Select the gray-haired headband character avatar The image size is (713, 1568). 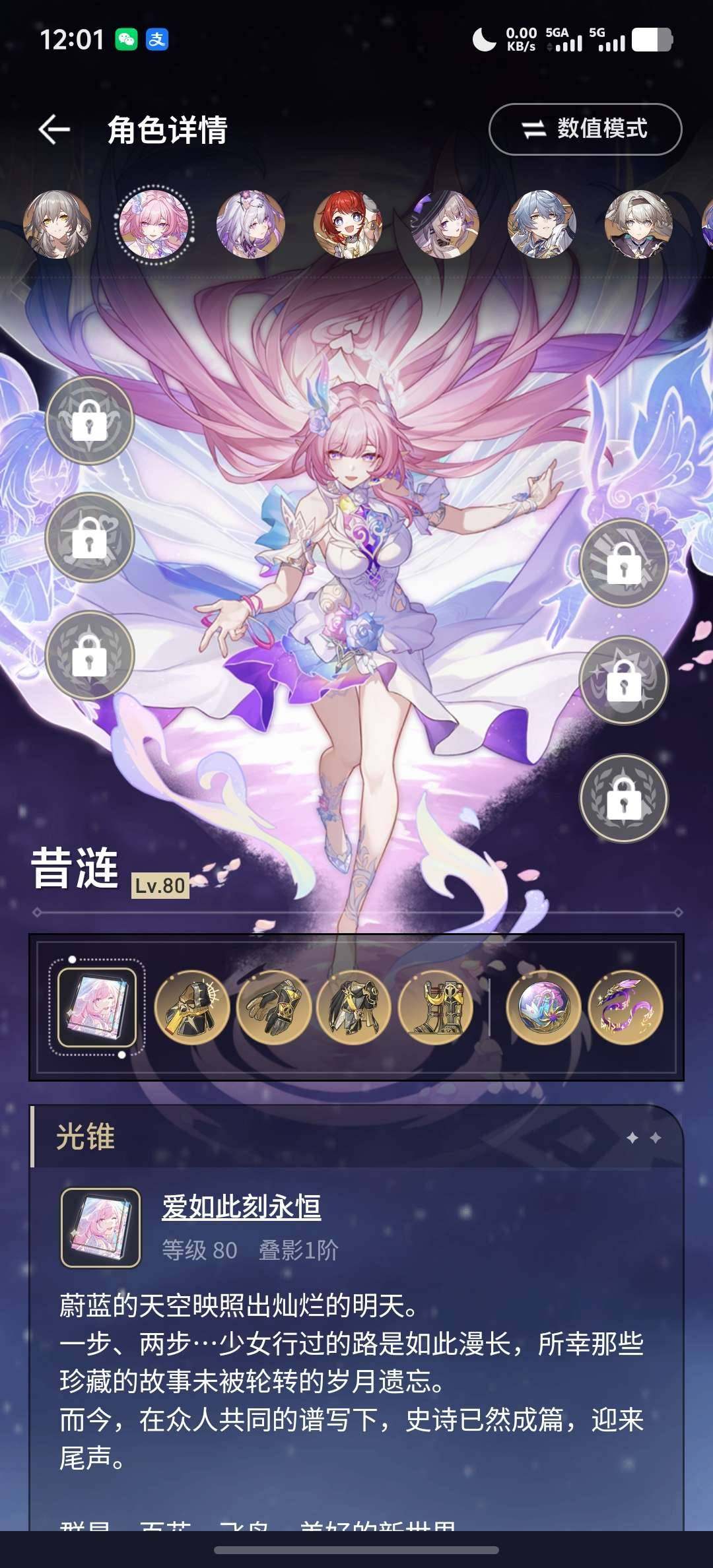(x=638, y=224)
